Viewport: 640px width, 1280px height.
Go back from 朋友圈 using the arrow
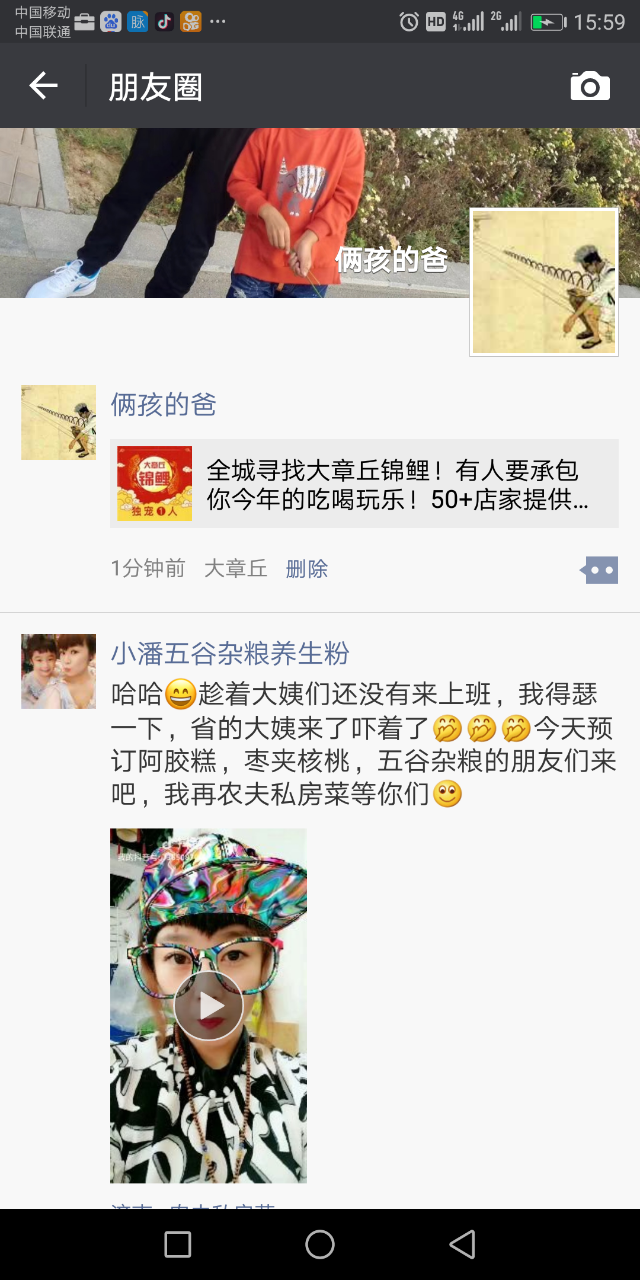(x=43, y=86)
